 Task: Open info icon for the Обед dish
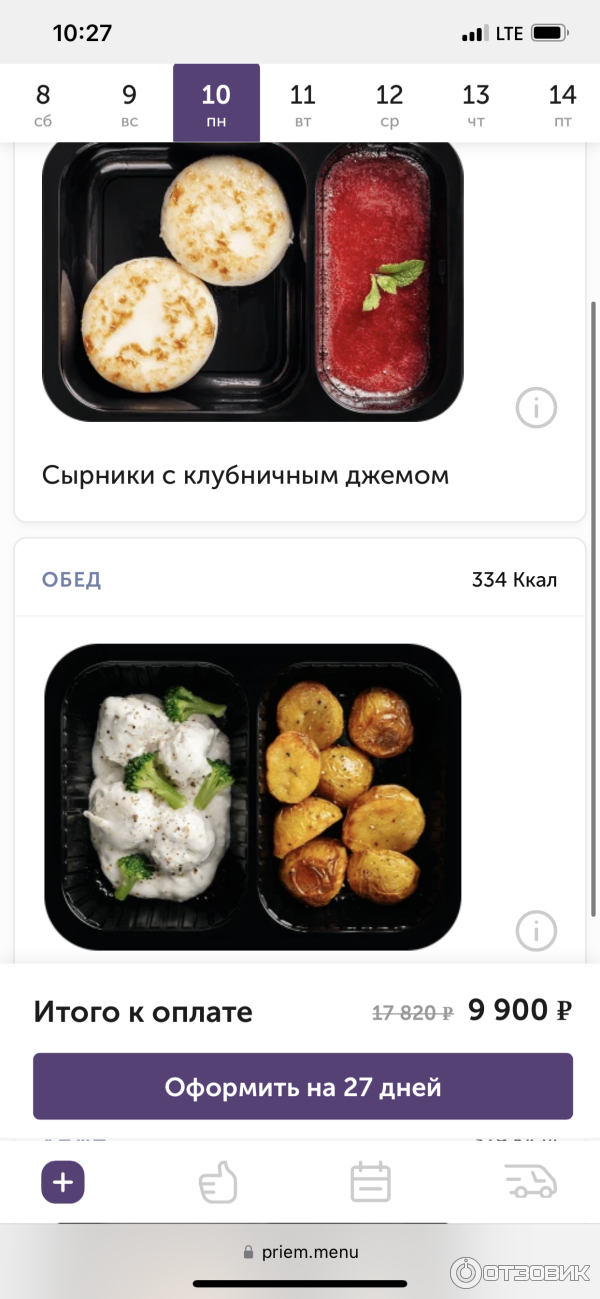pos(536,931)
